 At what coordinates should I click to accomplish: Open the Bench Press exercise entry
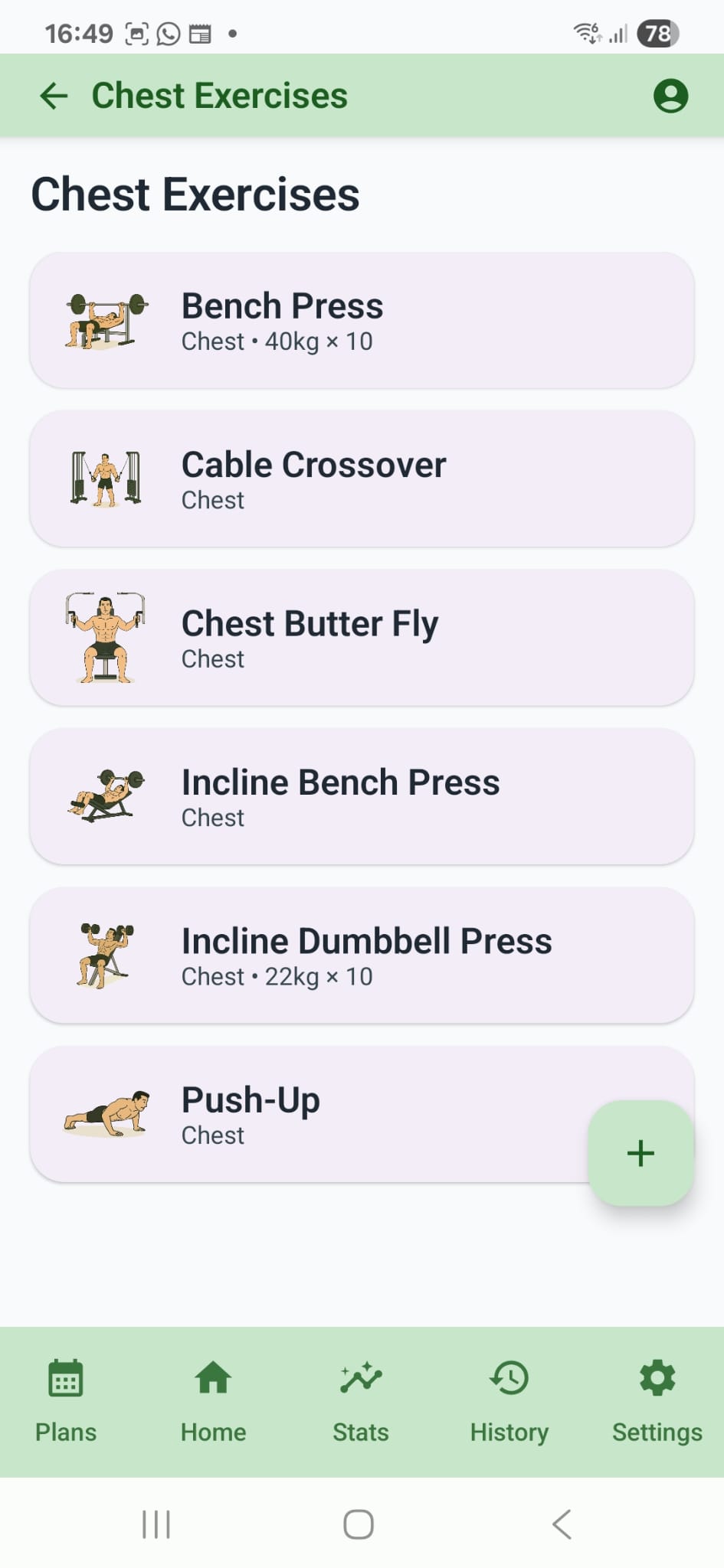[x=360, y=319]
